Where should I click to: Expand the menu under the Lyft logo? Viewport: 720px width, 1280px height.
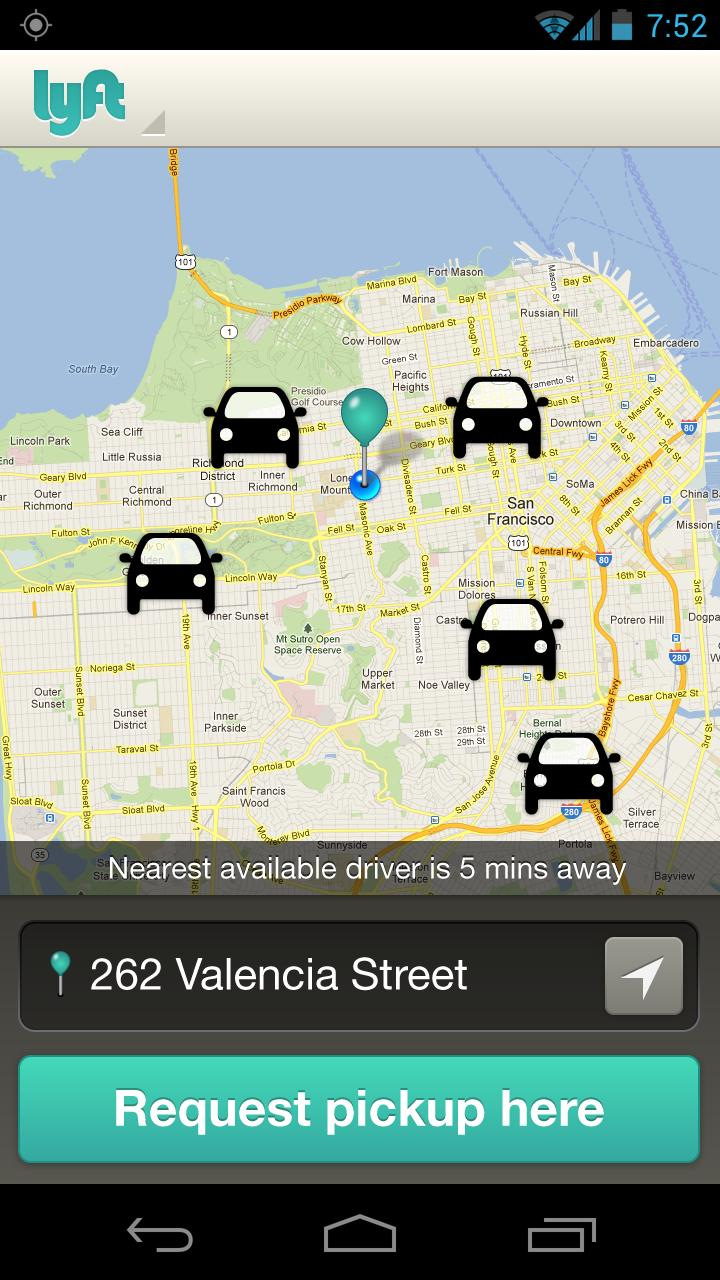(152, 122)
